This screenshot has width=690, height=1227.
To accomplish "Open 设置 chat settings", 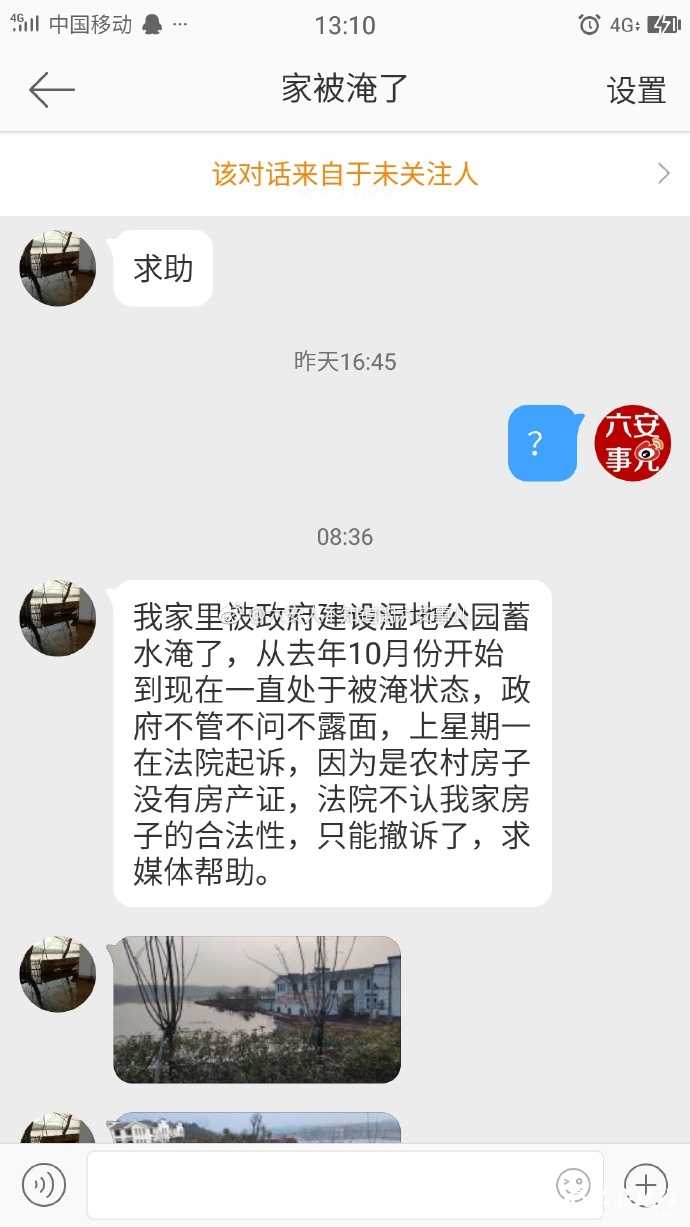I will point(636,91).
